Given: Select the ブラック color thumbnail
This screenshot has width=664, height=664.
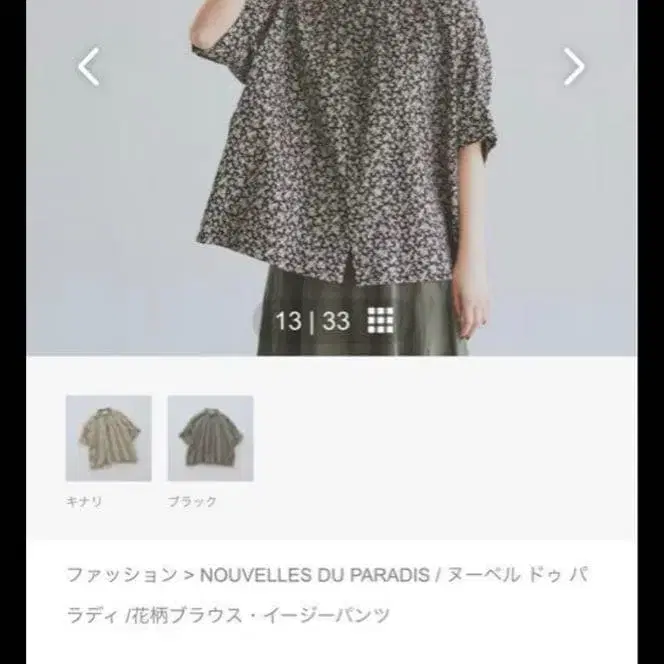Looking at the screenshot, I should pos(210,438).
